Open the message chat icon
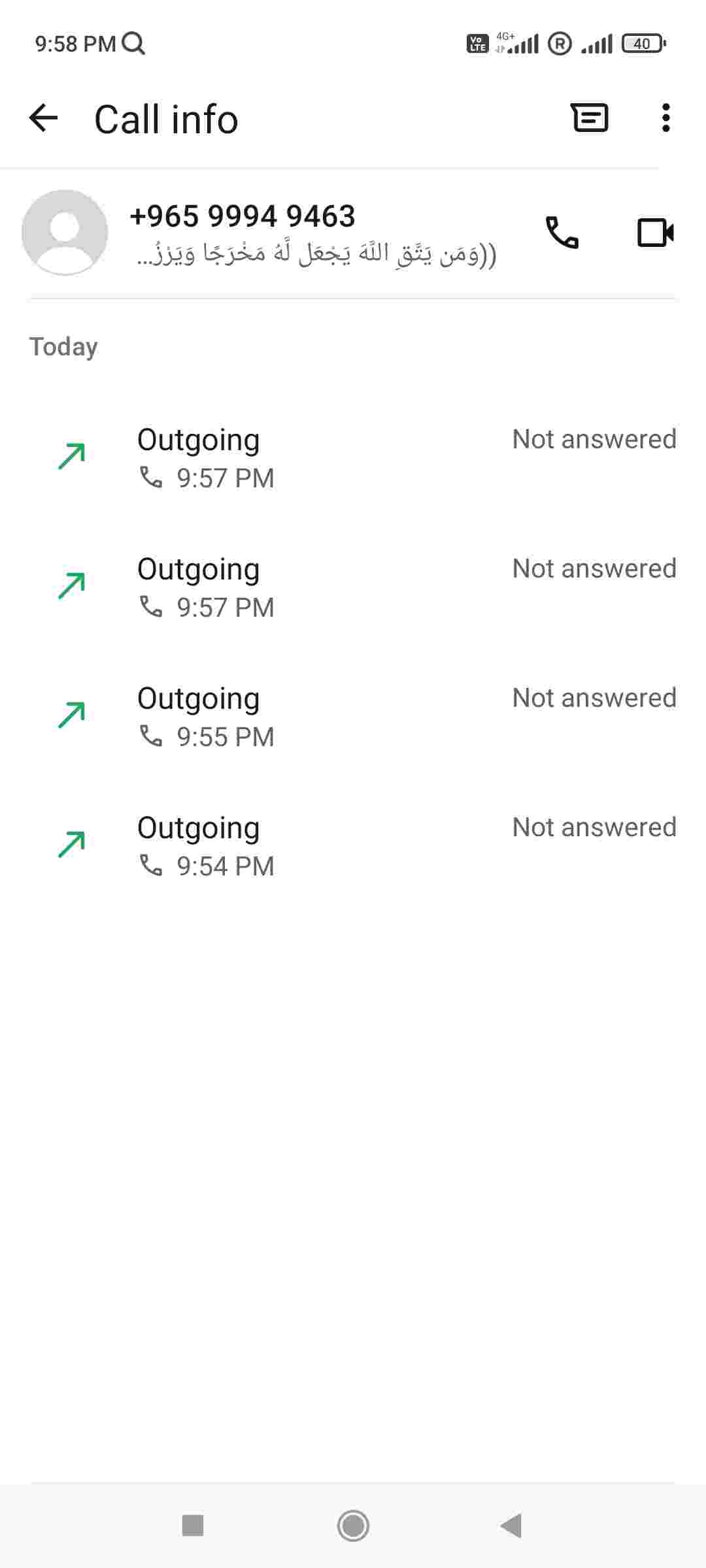 coord(590,118)
